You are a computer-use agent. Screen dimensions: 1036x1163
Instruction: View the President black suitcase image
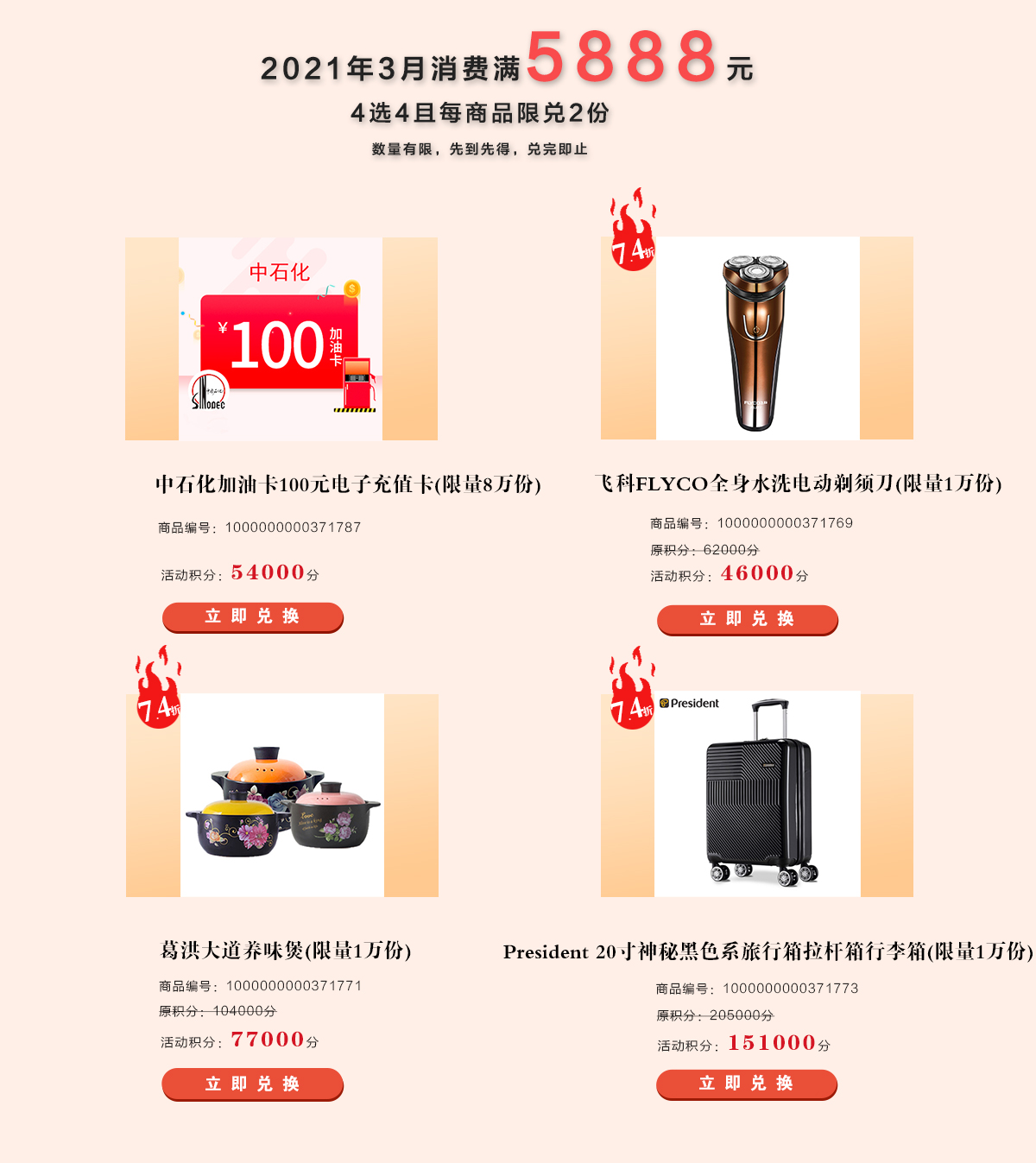[757, 794]
